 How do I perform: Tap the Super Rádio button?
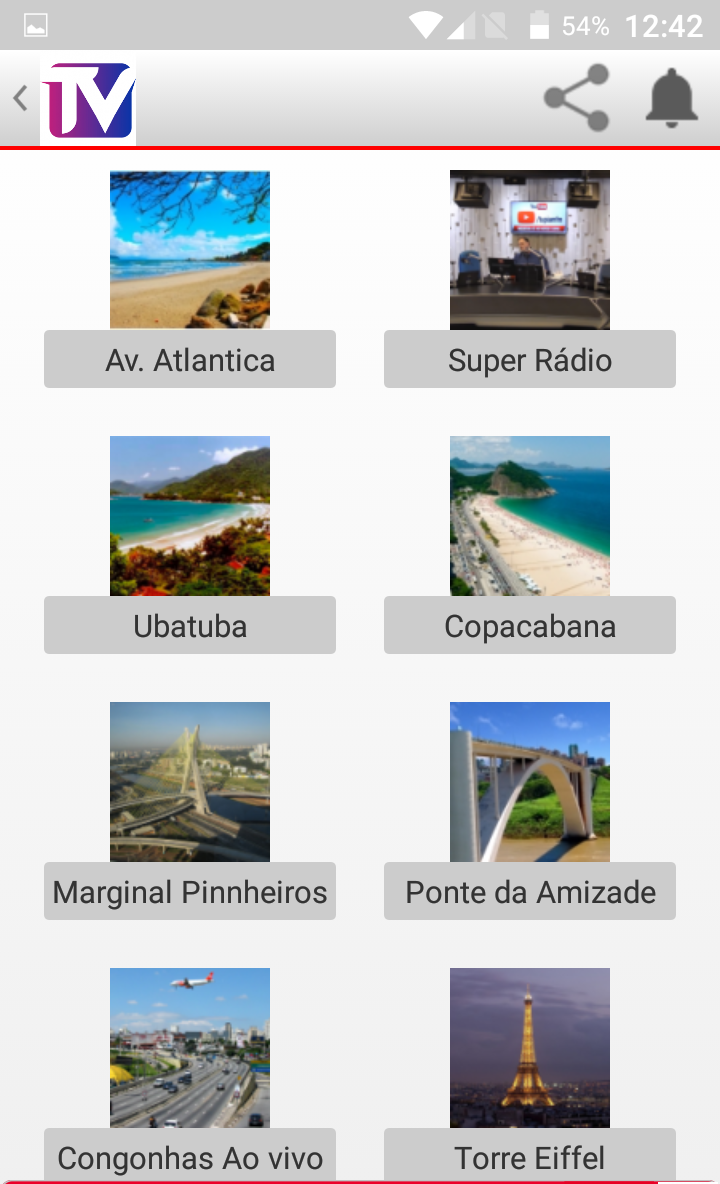(530, 360)
